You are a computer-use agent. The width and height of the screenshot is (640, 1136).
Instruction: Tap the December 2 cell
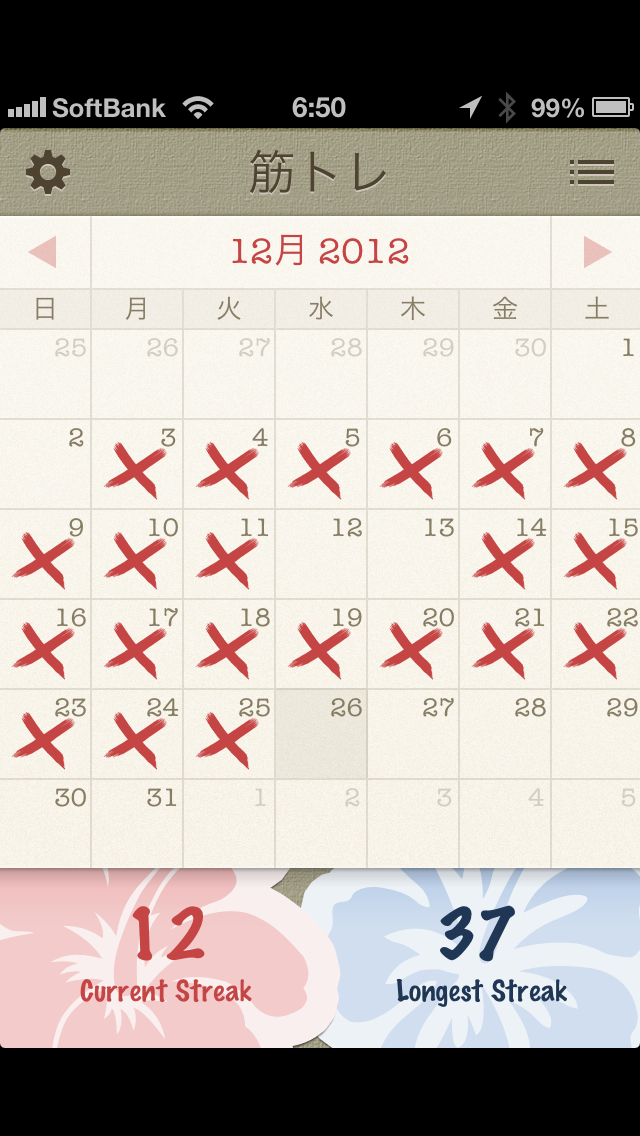tap(46, 465)
